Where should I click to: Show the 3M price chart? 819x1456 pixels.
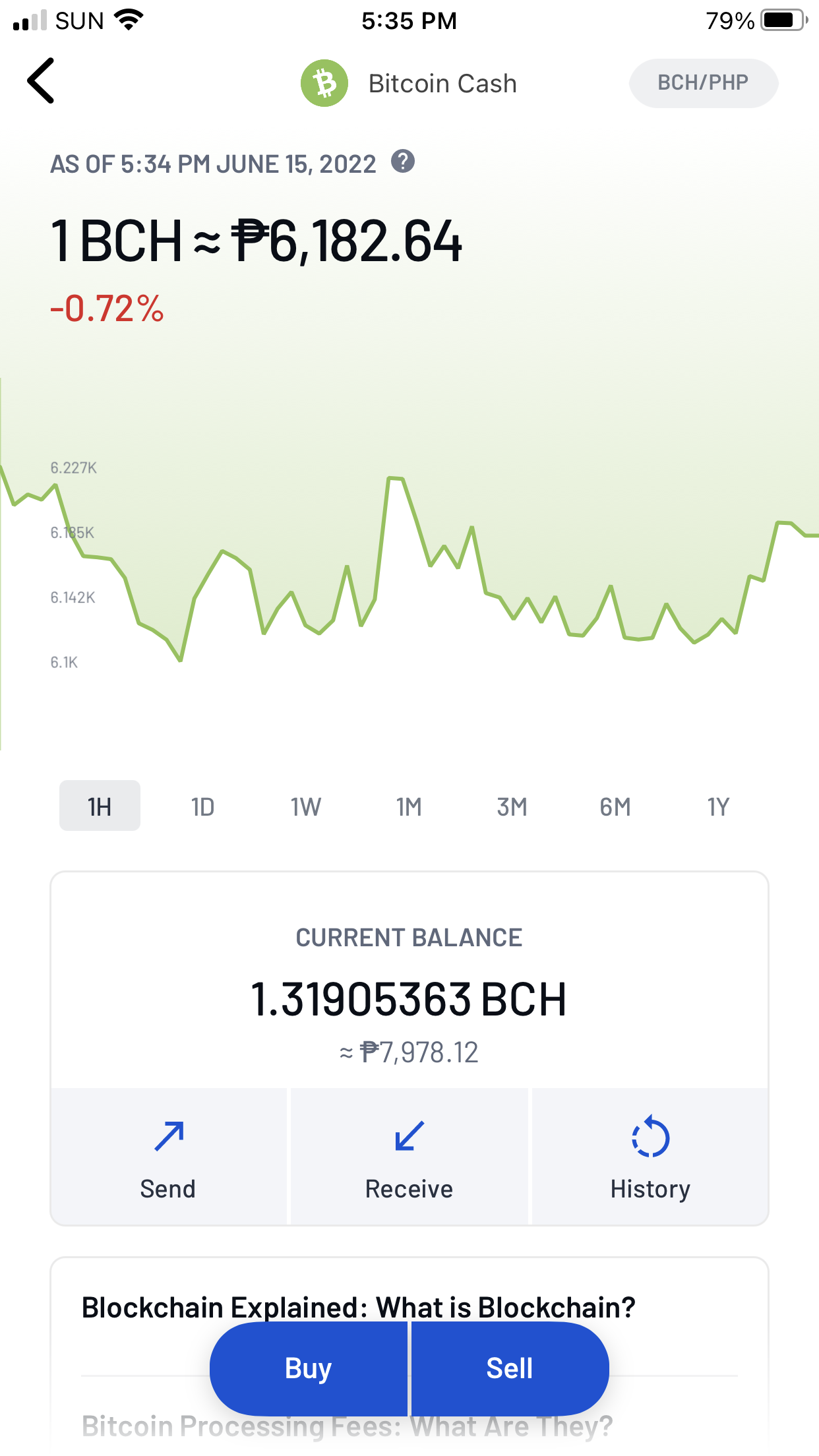[512, 806]
